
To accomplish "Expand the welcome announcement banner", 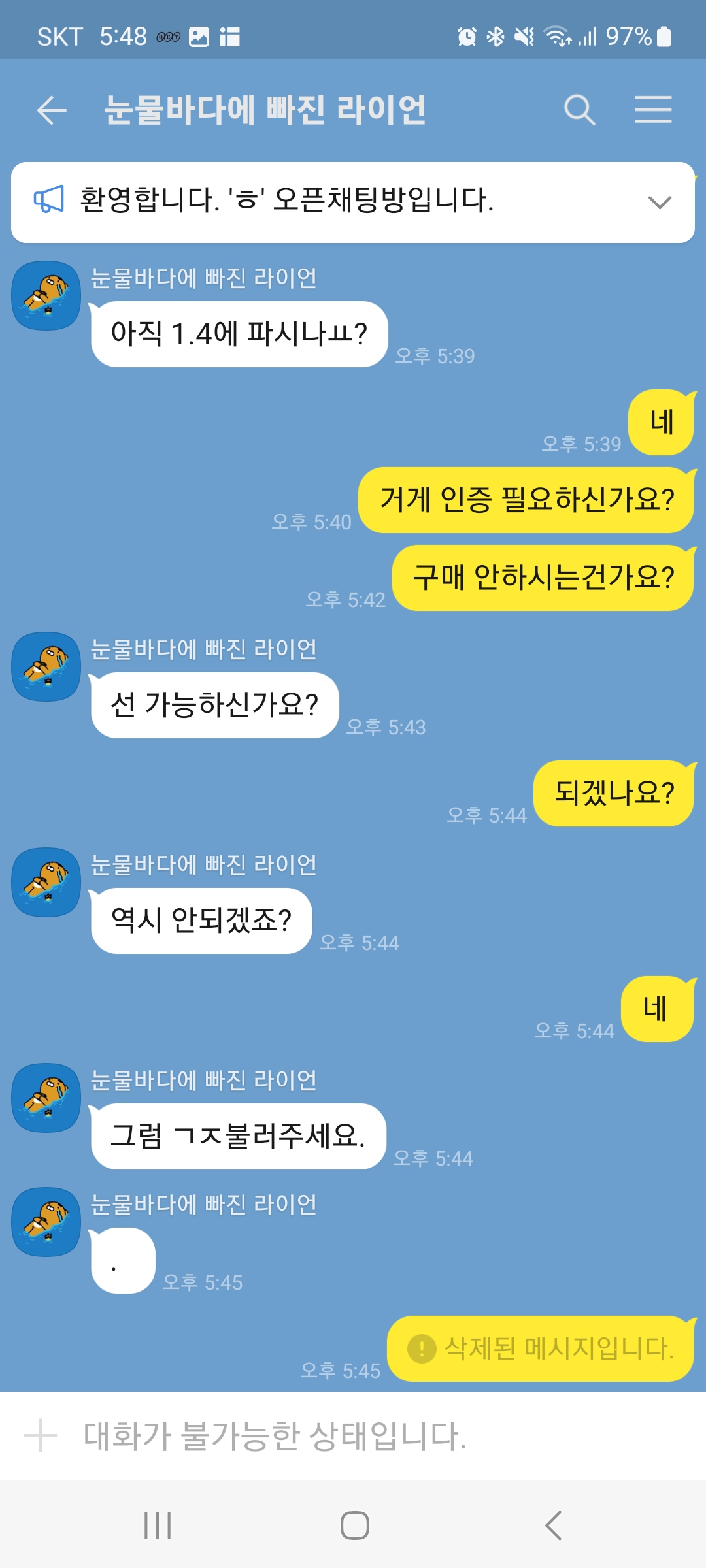I will (660, 202).
